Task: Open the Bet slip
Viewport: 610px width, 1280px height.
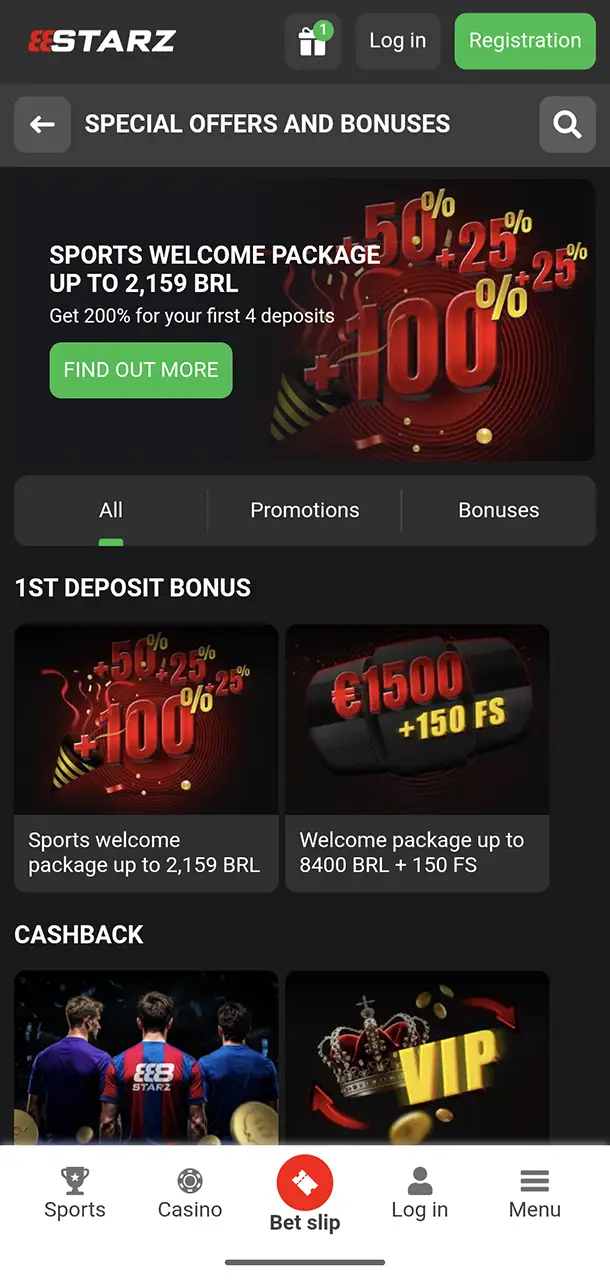Action: (305, 1194)
